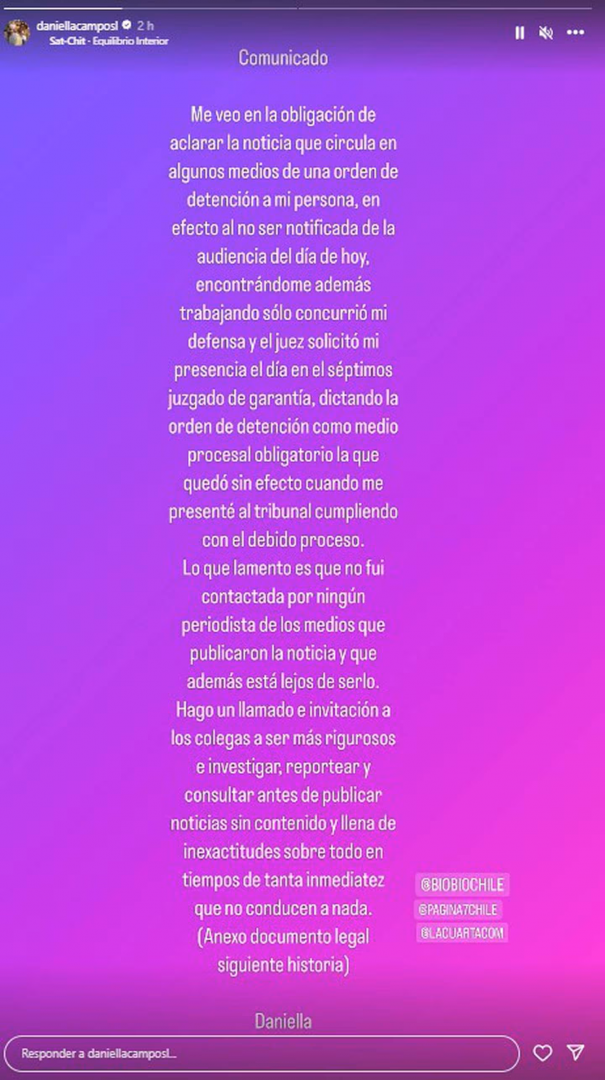This screenshot has width=605, height=1080.
Task: Open the @LACUARTACOM mention
Action: [x=464, y=932]
